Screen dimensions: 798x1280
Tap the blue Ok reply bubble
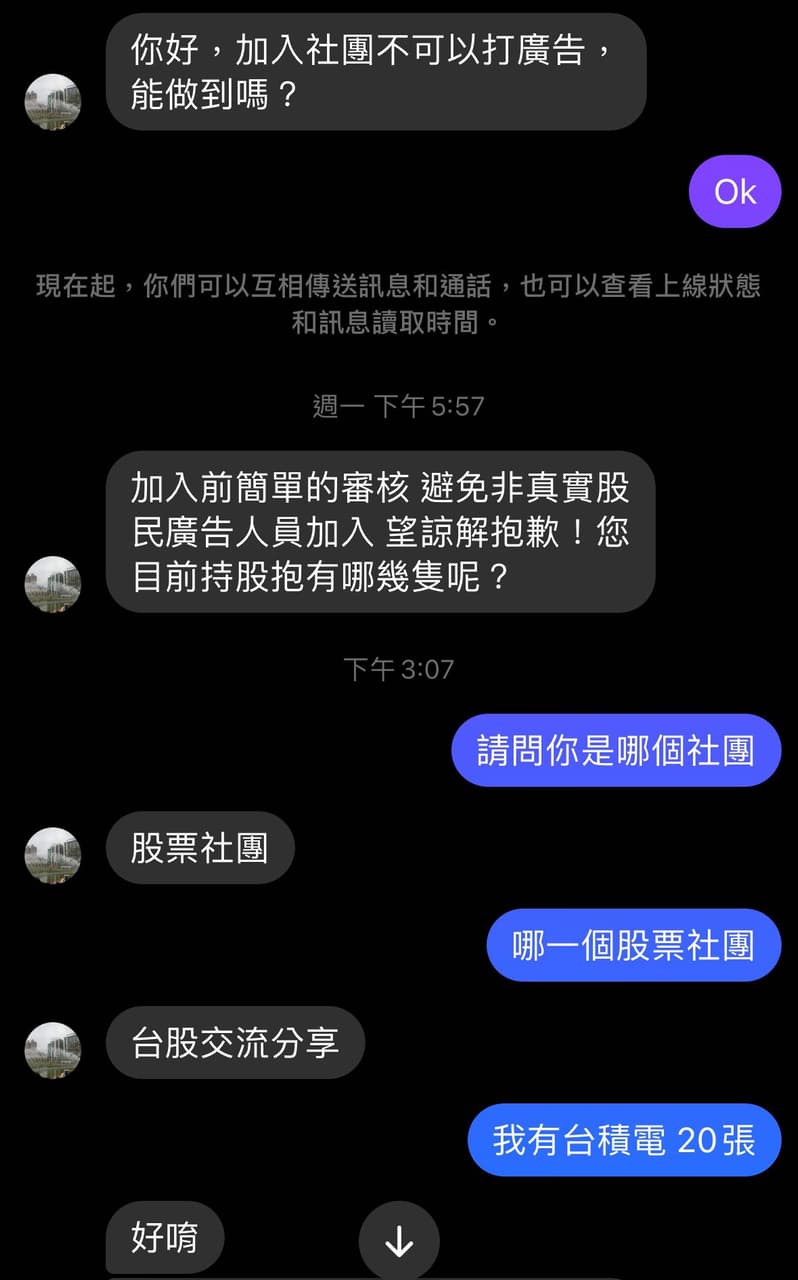(734, 191)
